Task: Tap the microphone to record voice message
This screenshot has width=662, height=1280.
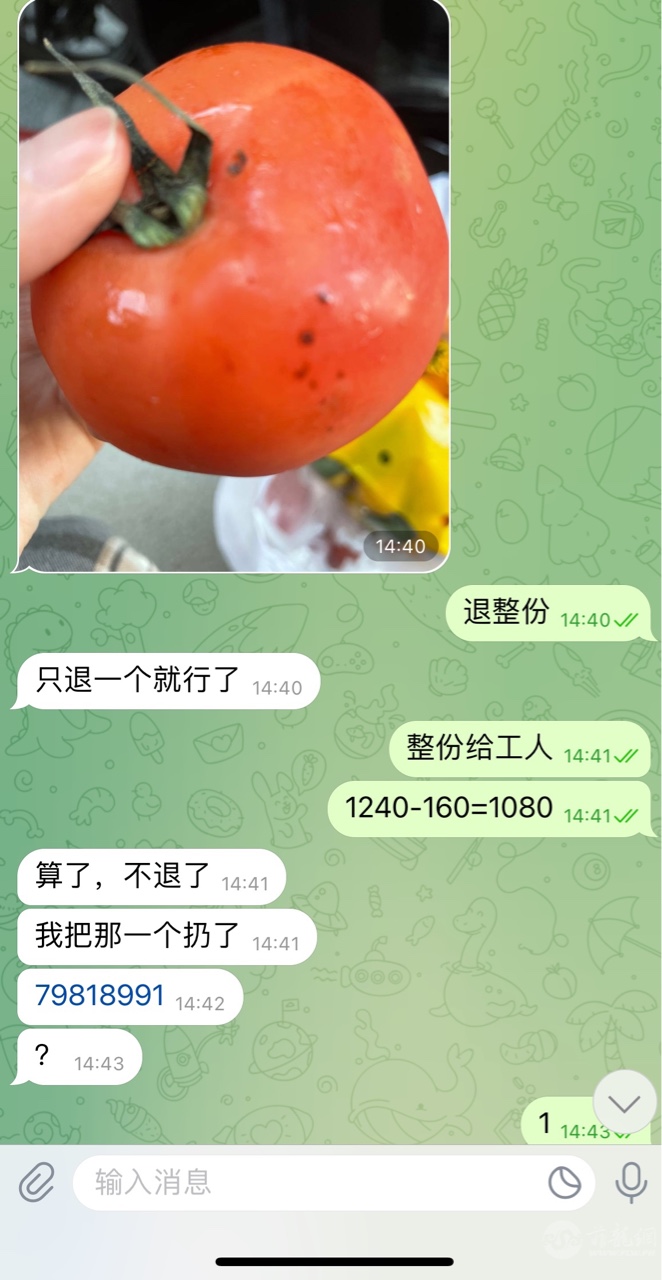Action: 631,1183
